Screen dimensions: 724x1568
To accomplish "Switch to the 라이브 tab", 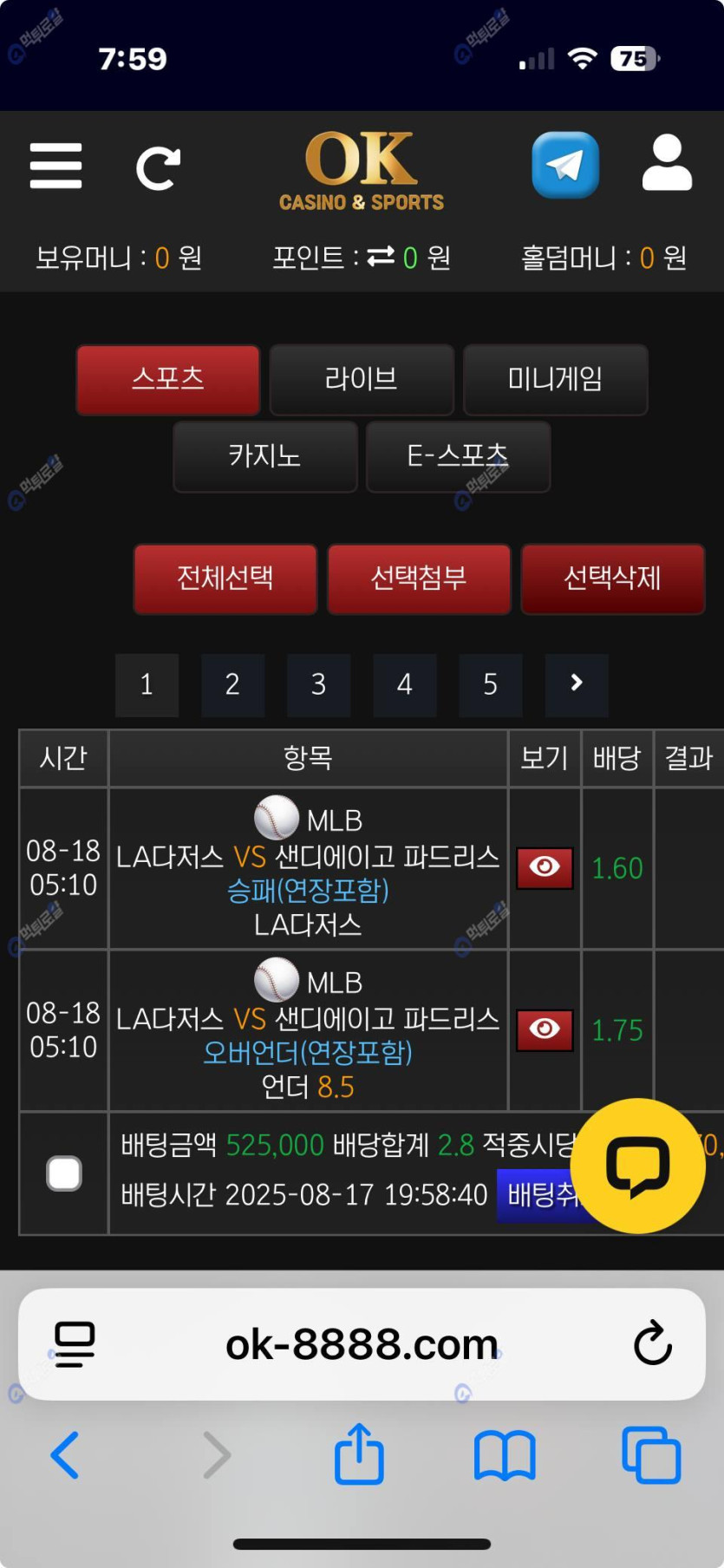I will tap(362, 379).
